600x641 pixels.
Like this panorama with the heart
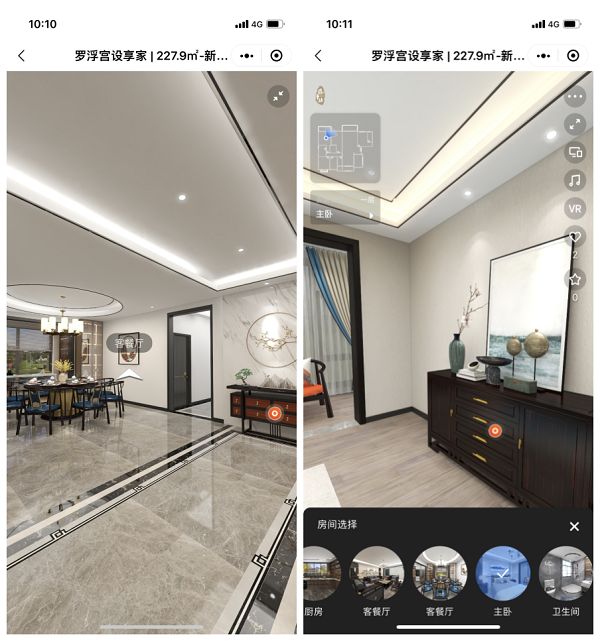[575, 237]
